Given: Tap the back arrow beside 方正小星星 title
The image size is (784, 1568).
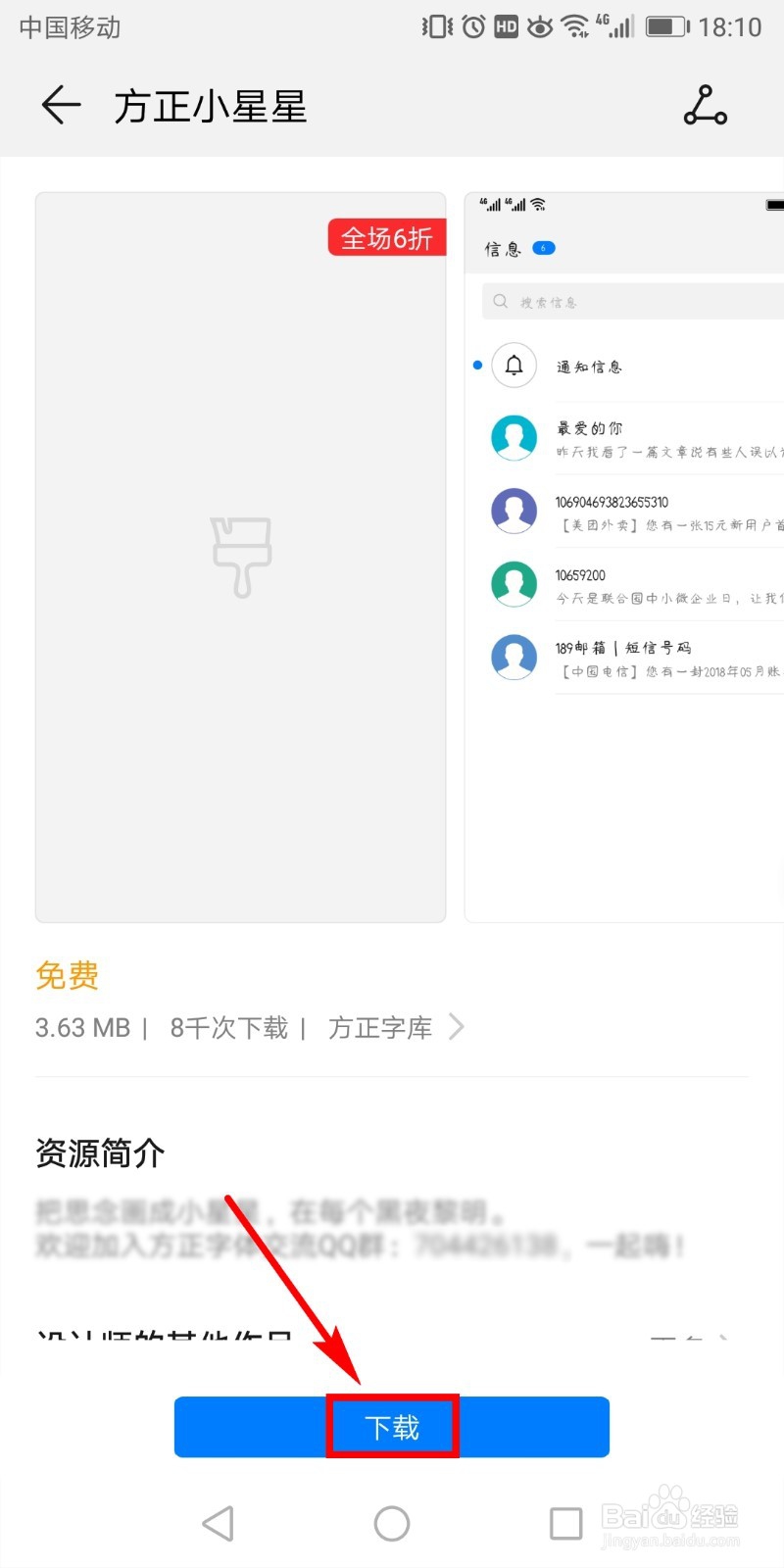Looking at the screenshot, I should pos(61,106).
